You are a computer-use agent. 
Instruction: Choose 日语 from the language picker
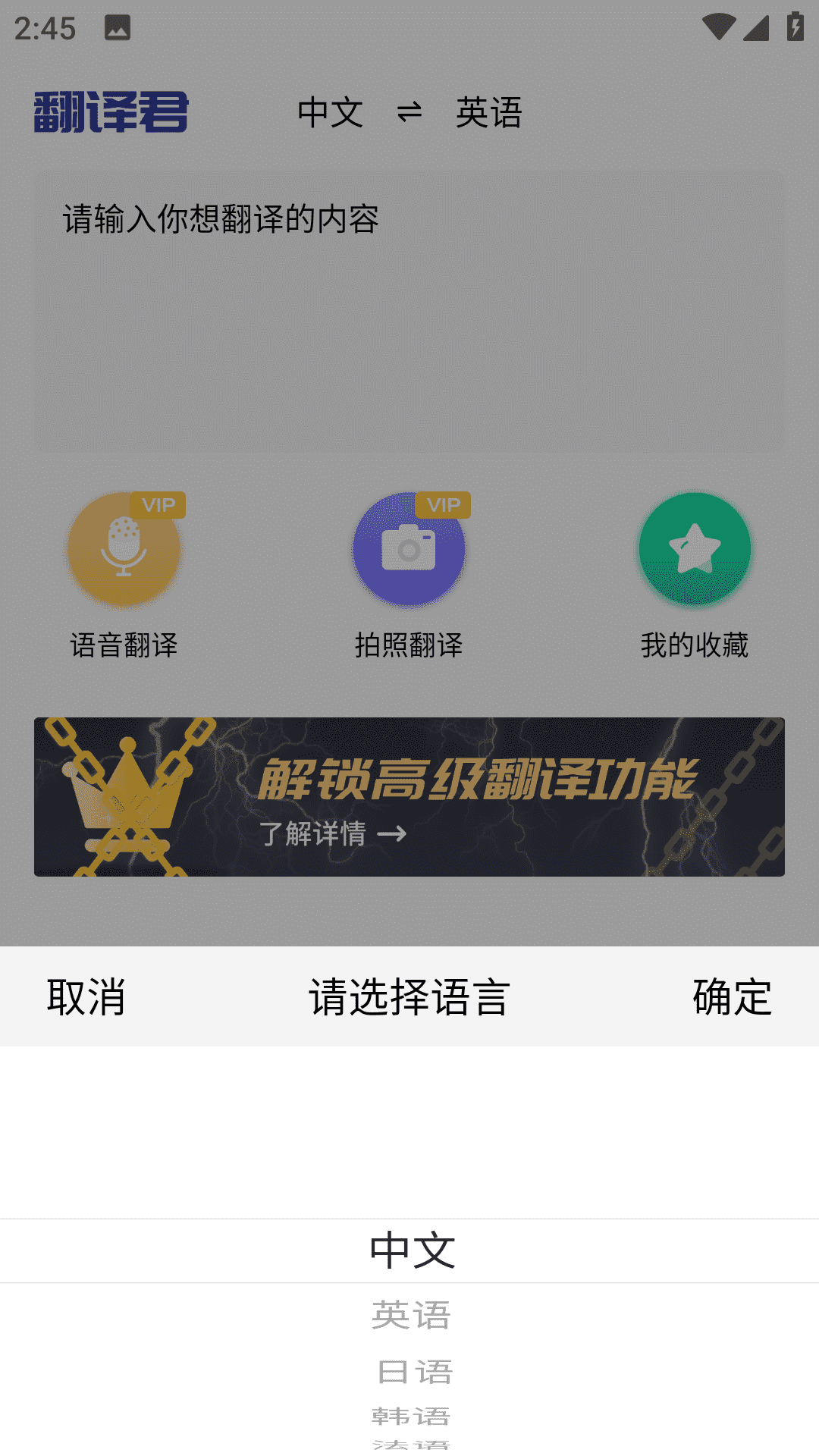tap(414, 1372)
